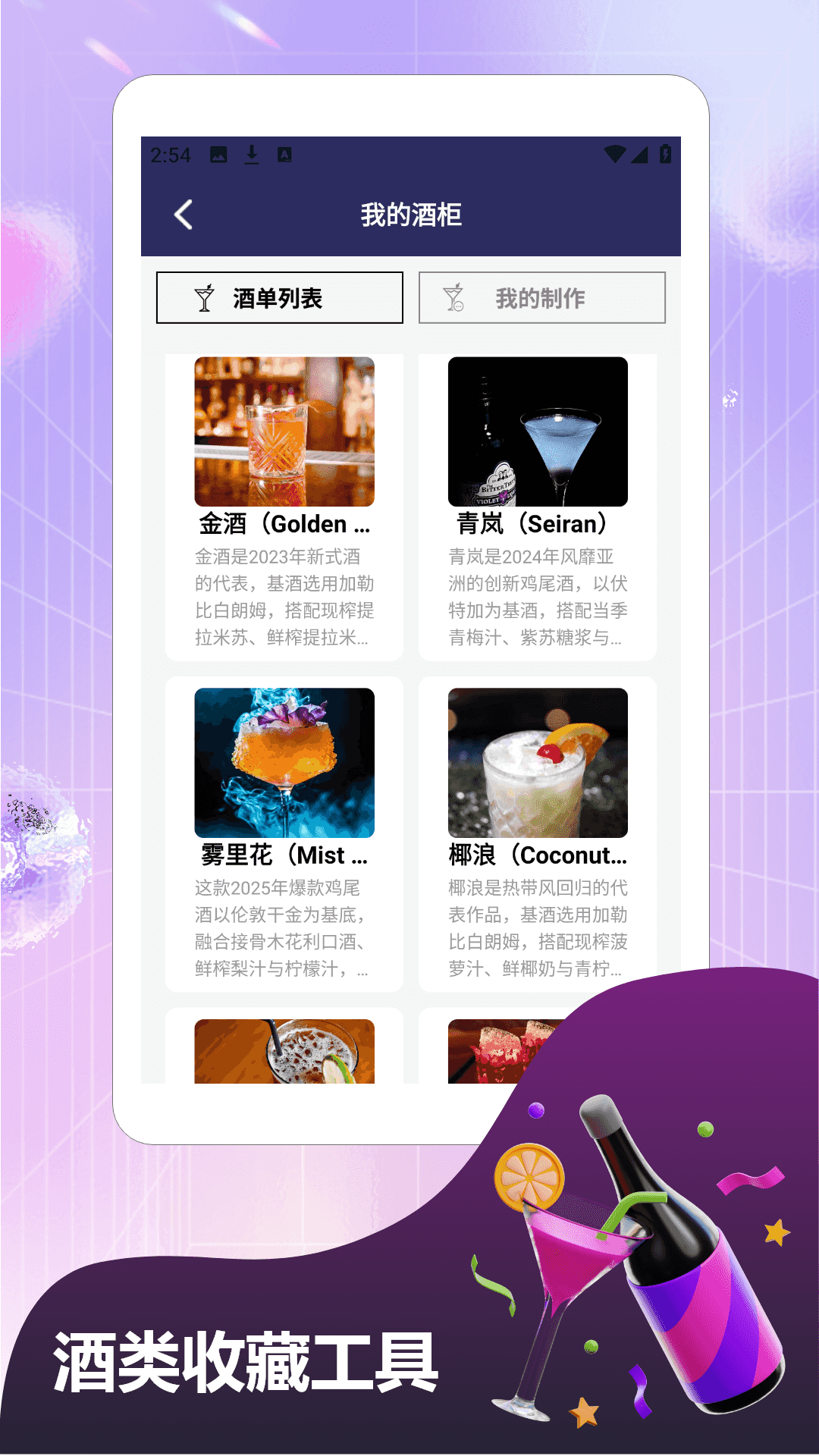
Task: Tap the battery indicator icon
Action: 666,153
